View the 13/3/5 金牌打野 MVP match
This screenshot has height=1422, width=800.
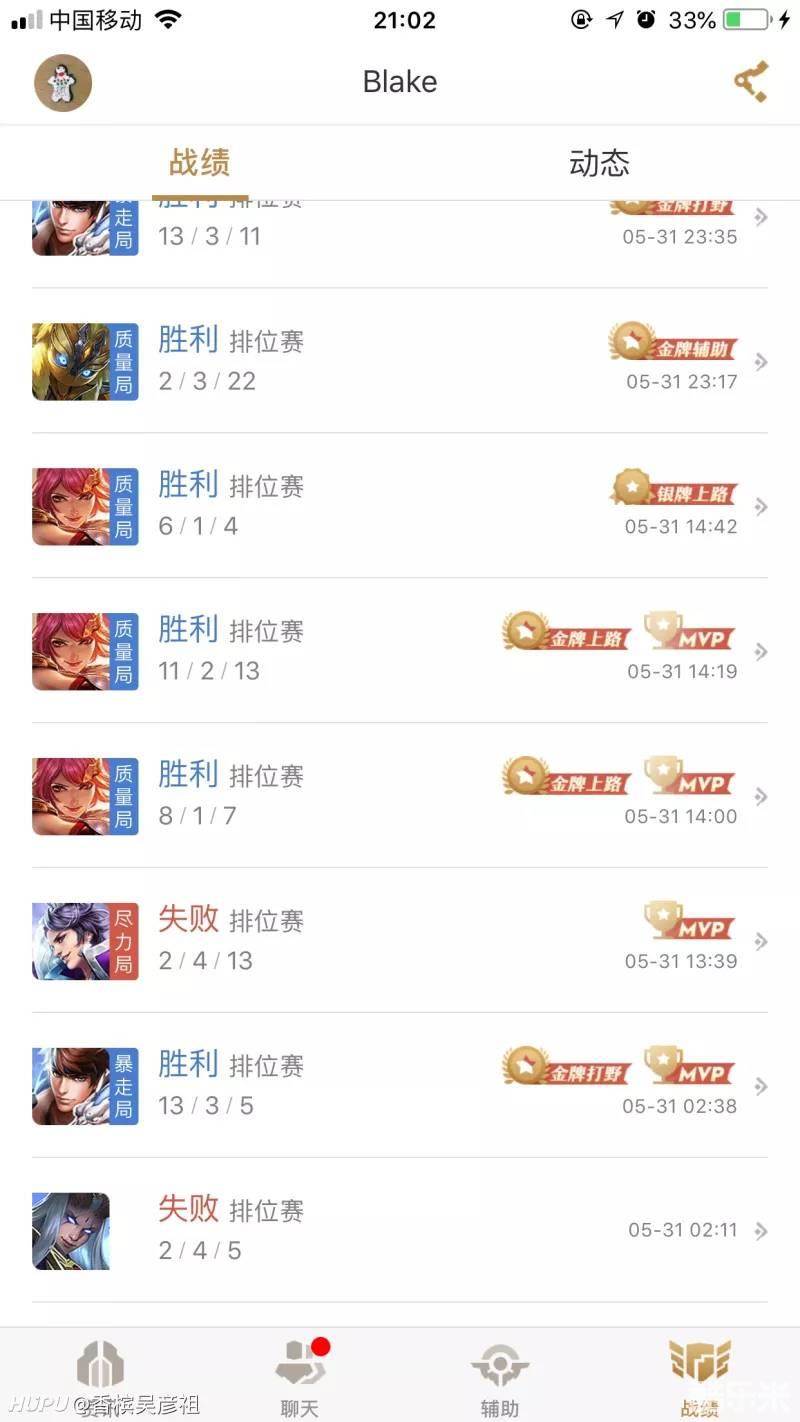400,1086
